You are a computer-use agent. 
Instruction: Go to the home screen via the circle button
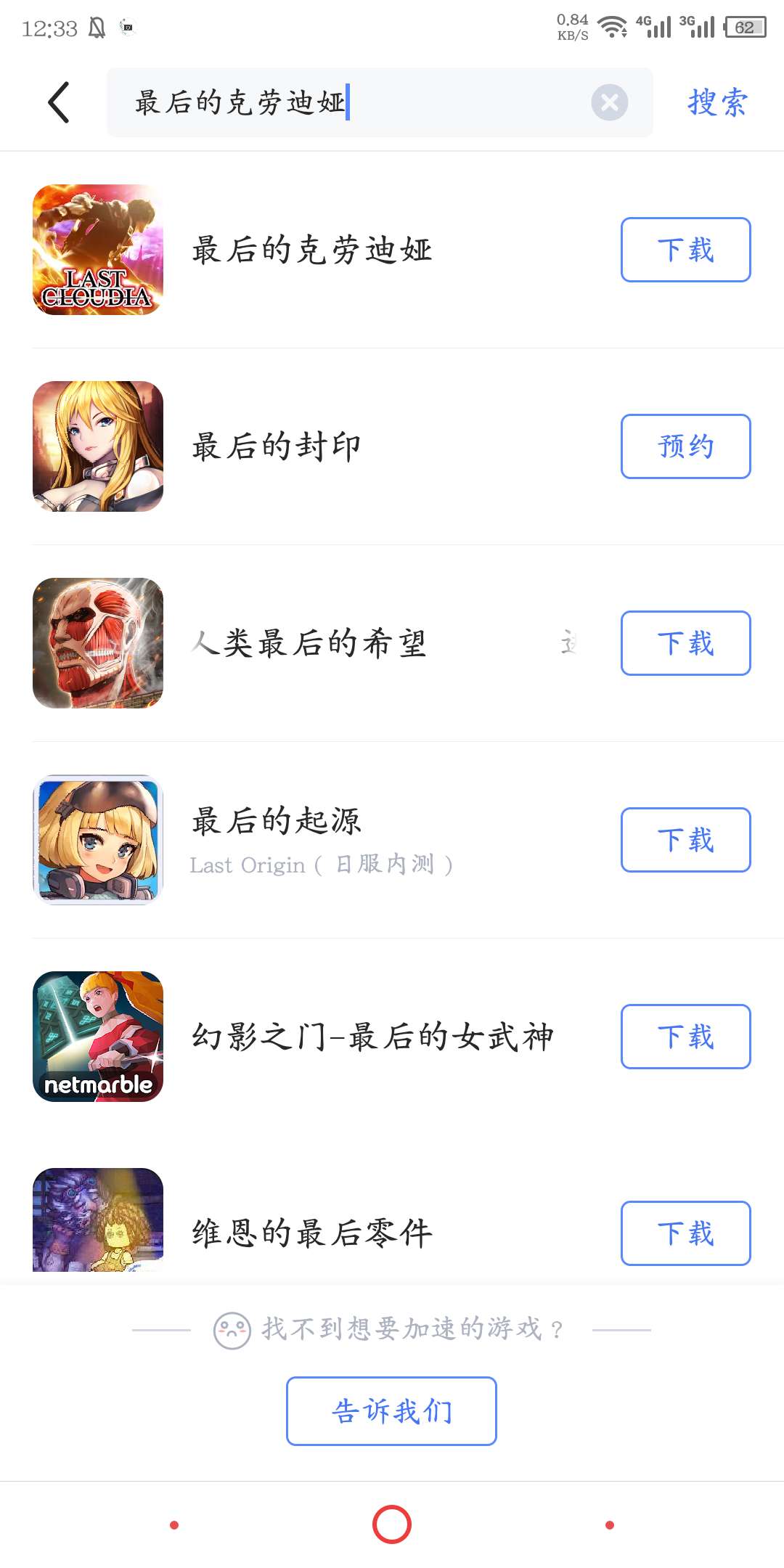pos(392,1524)
